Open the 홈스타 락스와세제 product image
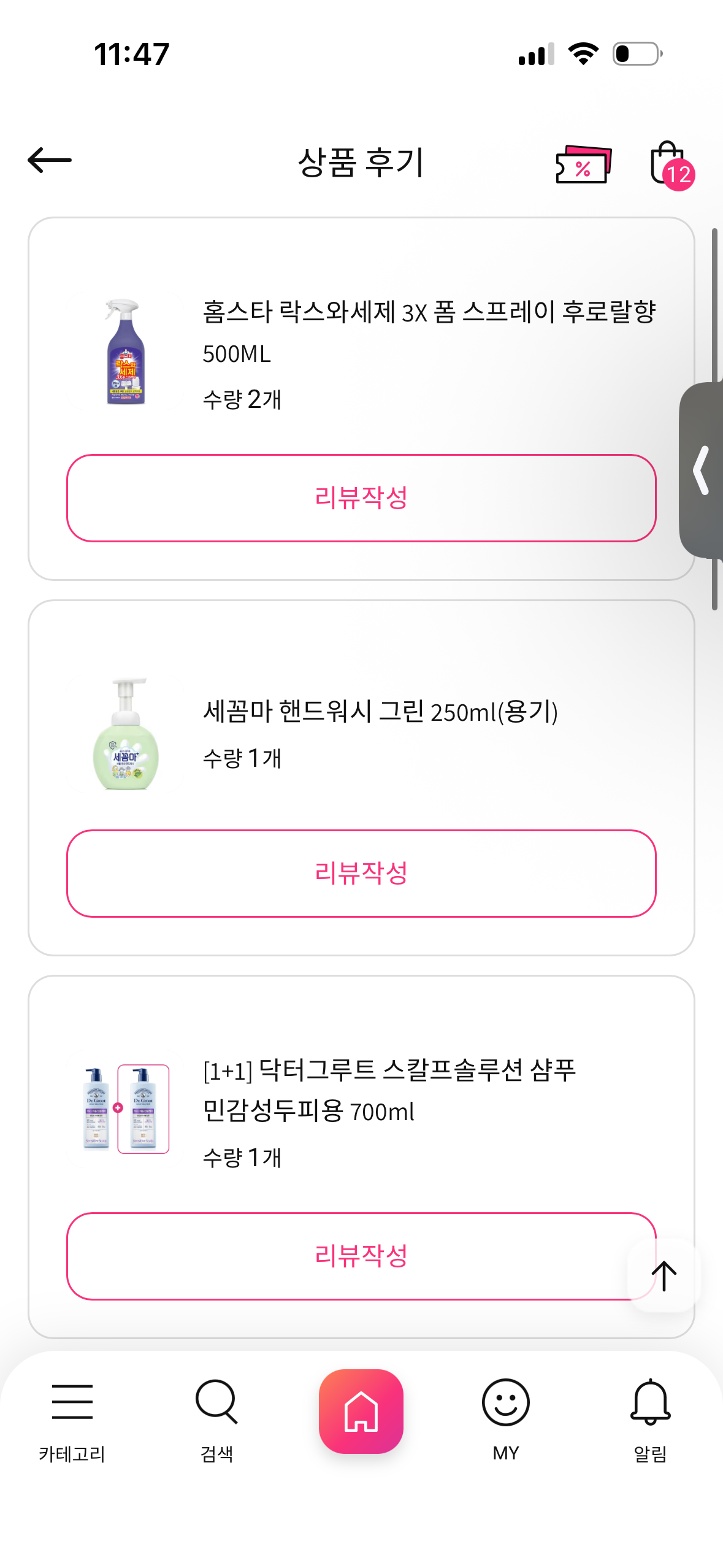 pyautogui.click(x=126, y=352)
